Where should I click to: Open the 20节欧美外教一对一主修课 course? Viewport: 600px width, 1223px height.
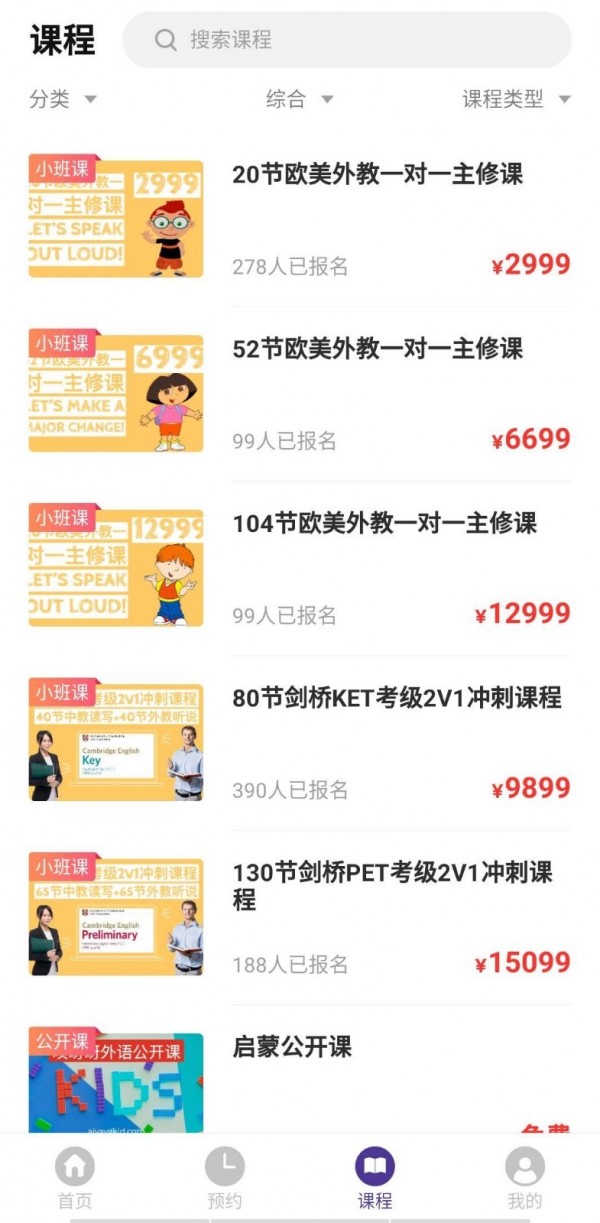(377, 175)
